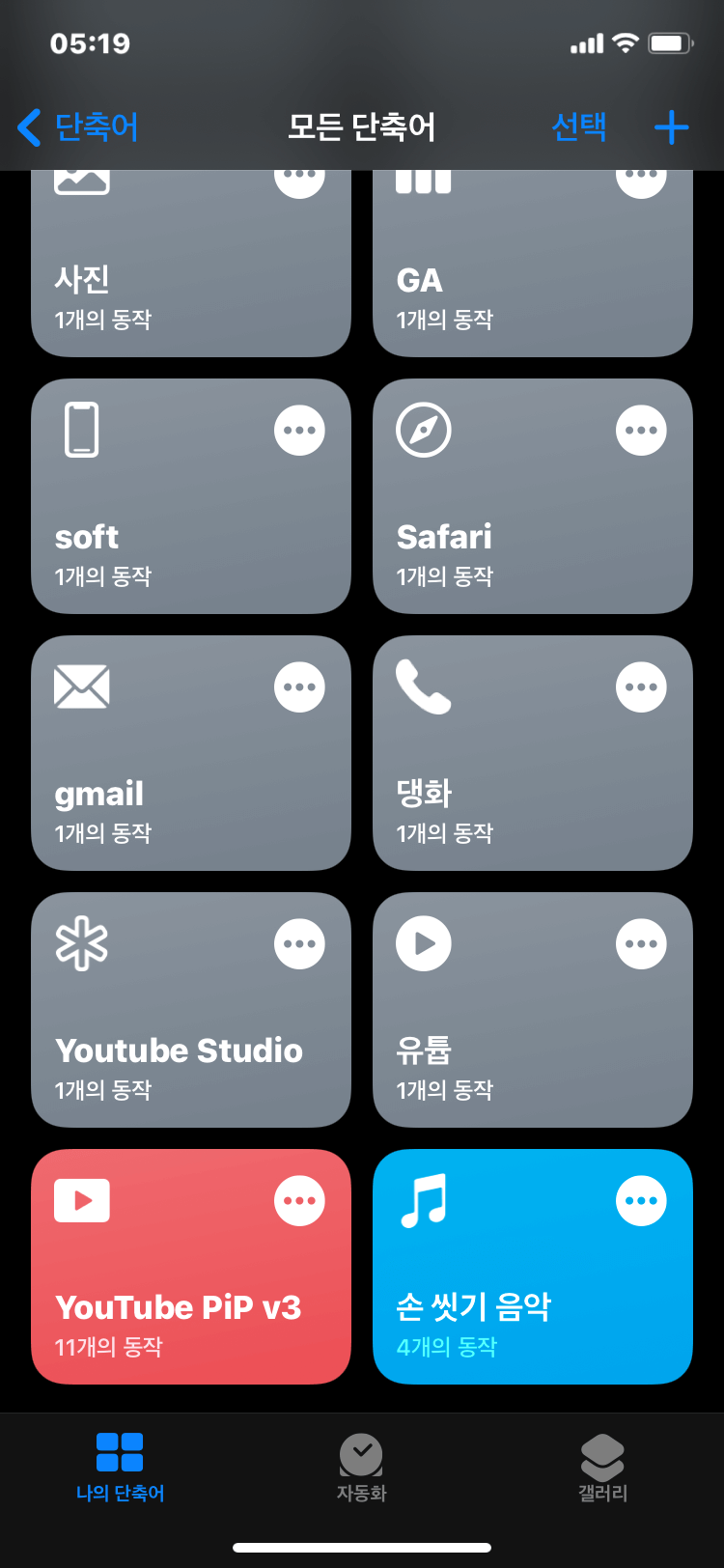Screen dimensions: 724x1568
Task: Run the GA shortcut
Action: coord(533,264)
